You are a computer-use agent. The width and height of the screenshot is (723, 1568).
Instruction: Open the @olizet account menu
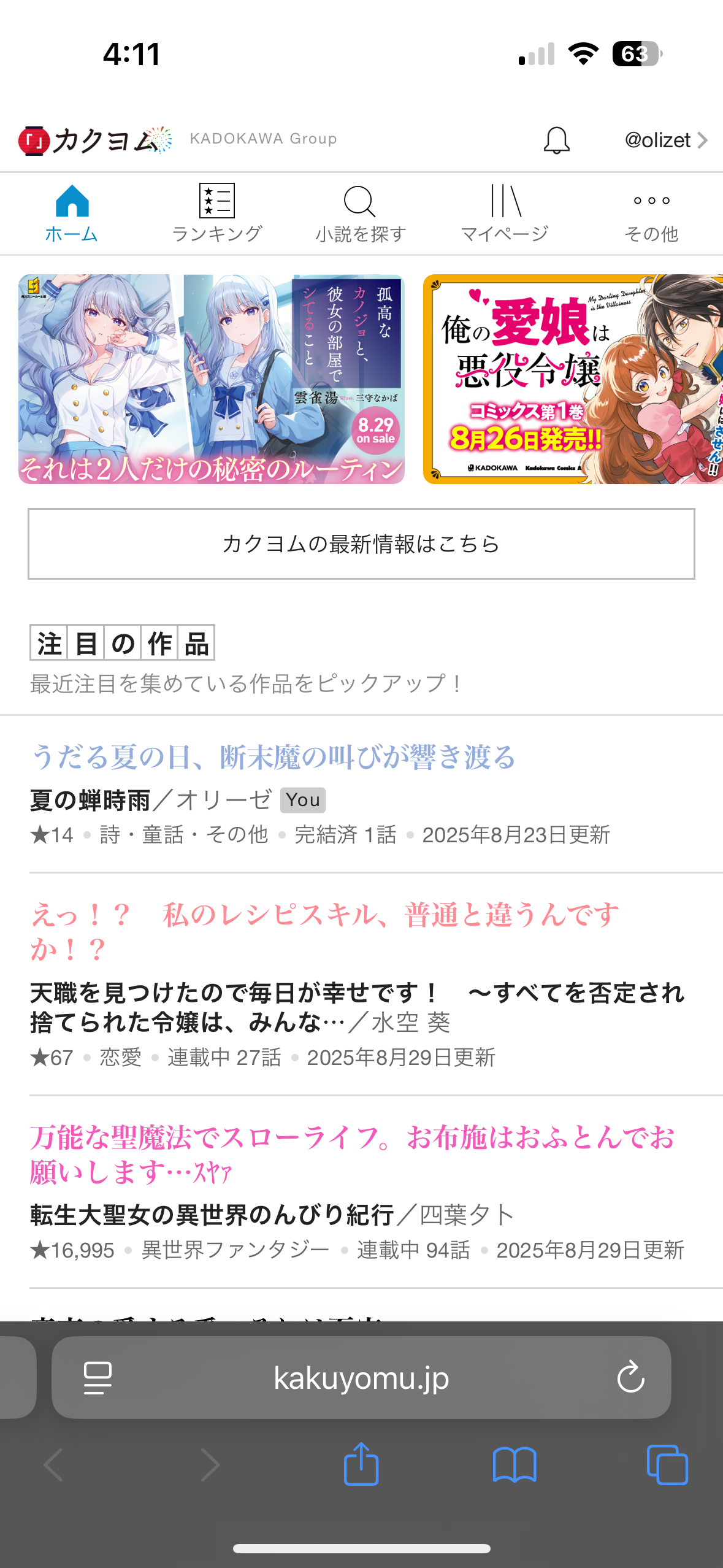pyautogui.click(x=665, y=140)
